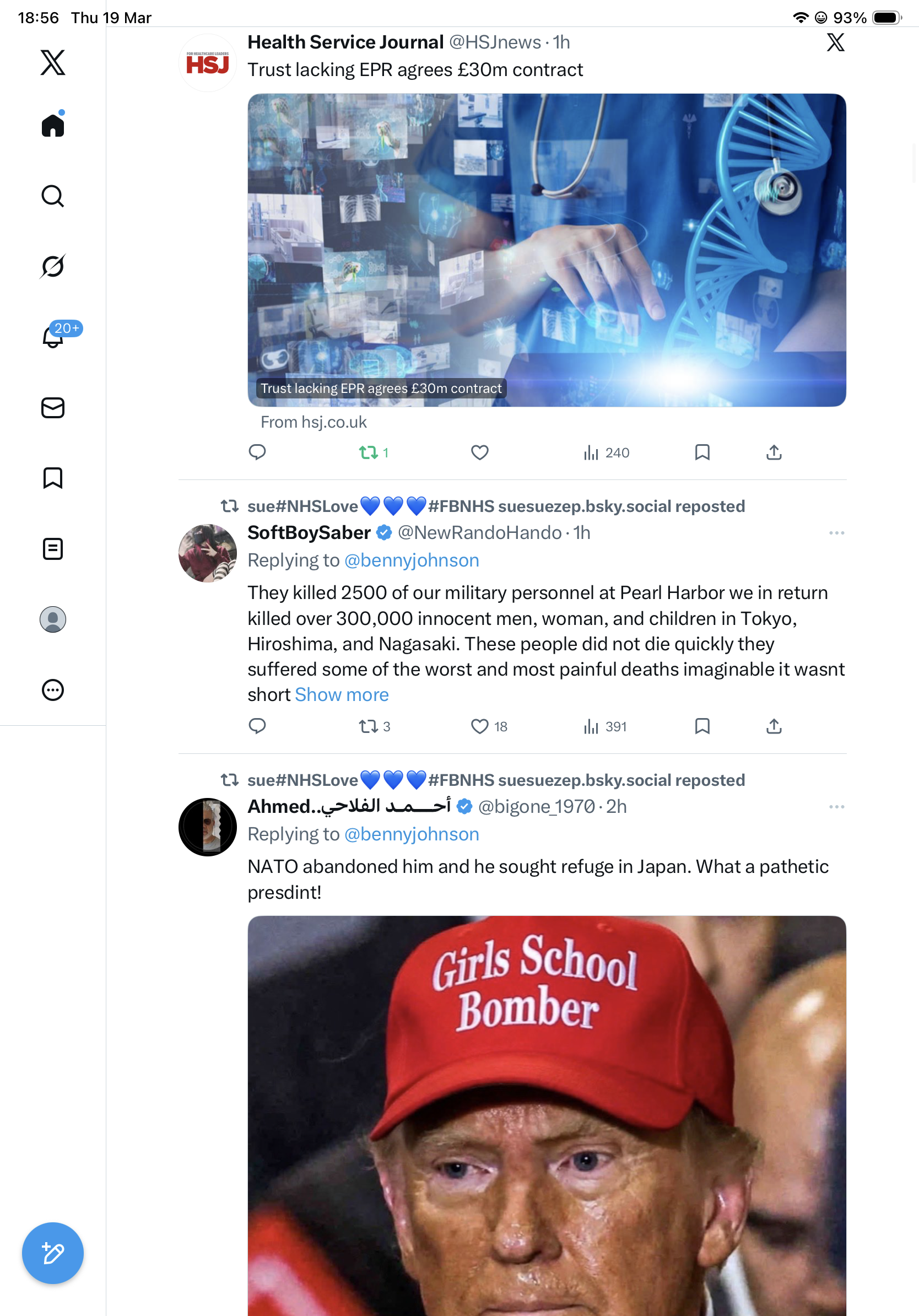The width and height of the screenshot is (919, 1316).
Task: Open direct messages envelope
Action: 53,407
